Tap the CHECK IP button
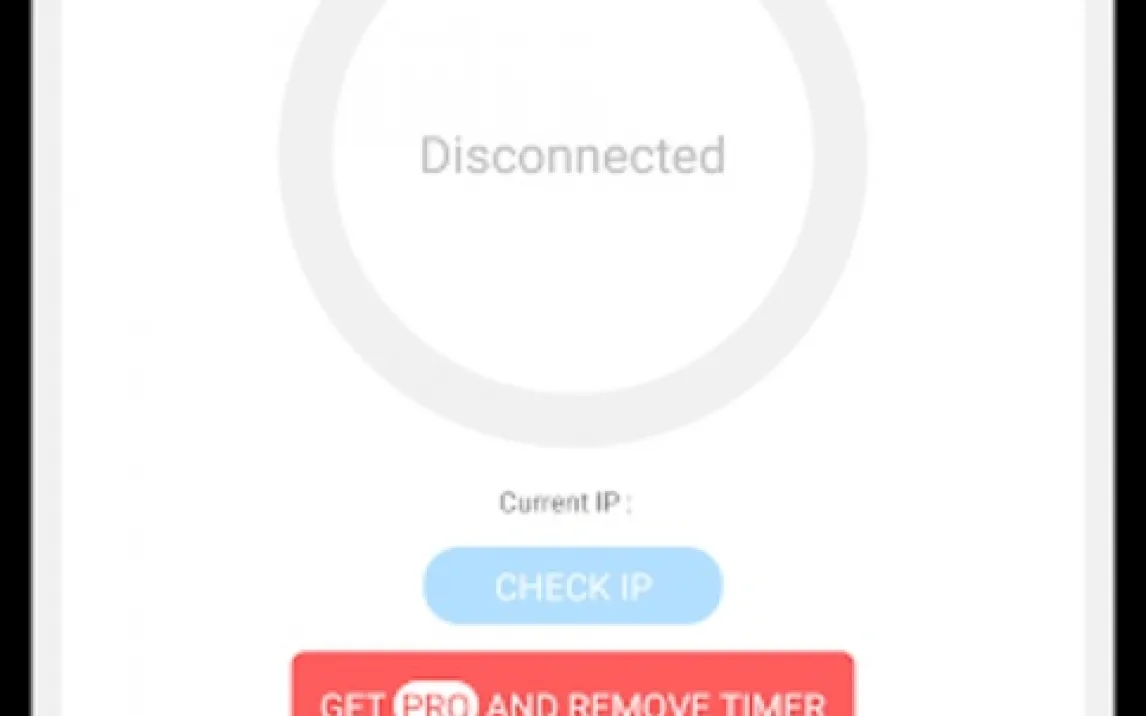Image resolution: width=1146 pixels, height=716 pixels. 572,586
